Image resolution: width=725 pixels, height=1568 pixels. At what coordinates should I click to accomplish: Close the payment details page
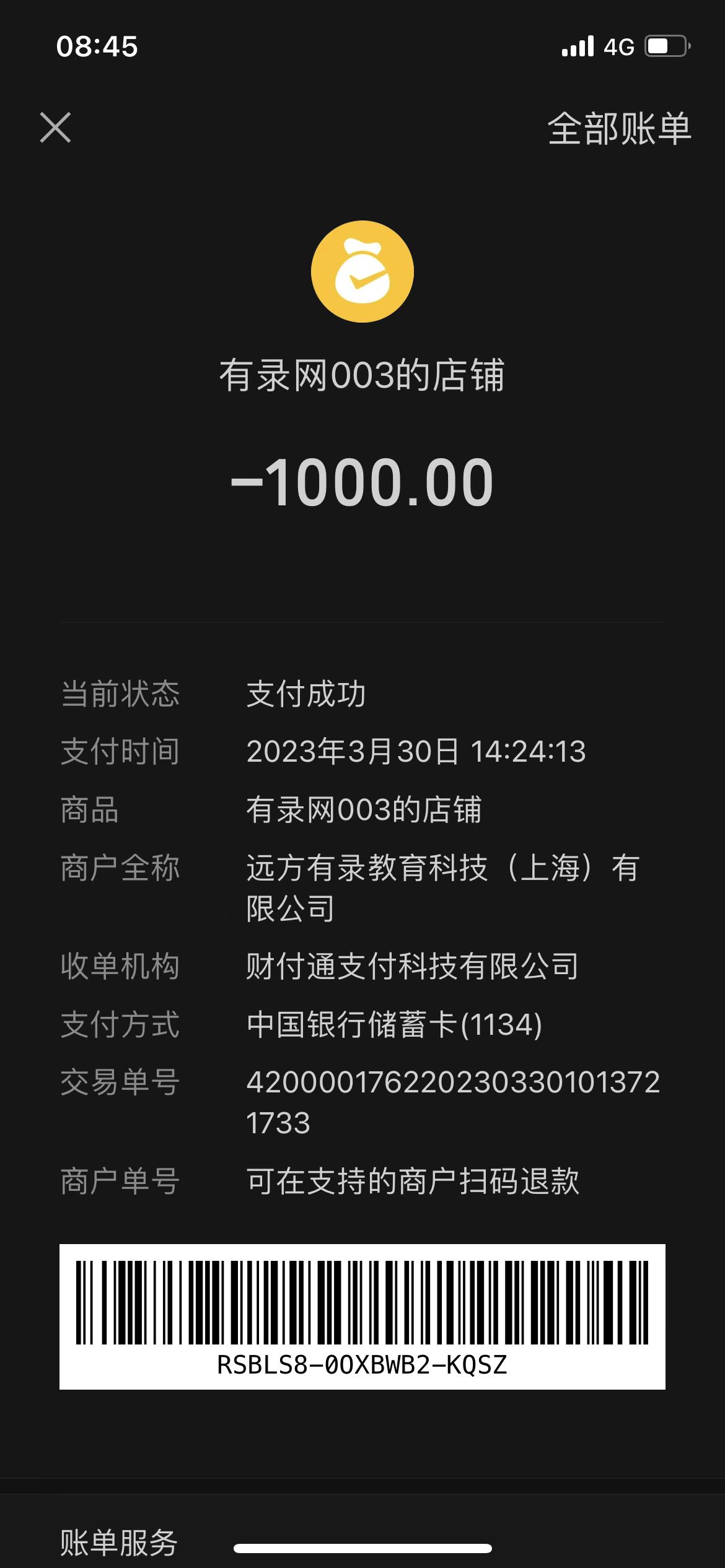[55, 128]
